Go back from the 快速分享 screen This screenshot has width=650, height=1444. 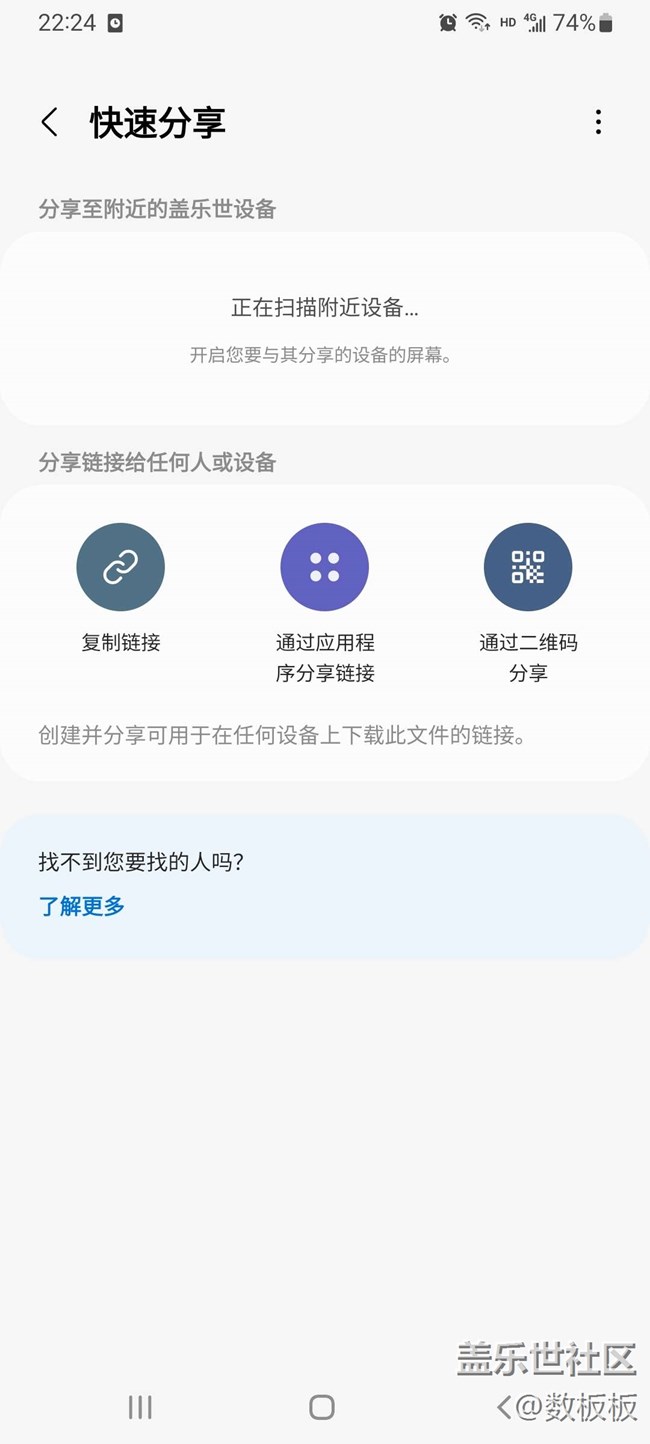coord(49,122)
